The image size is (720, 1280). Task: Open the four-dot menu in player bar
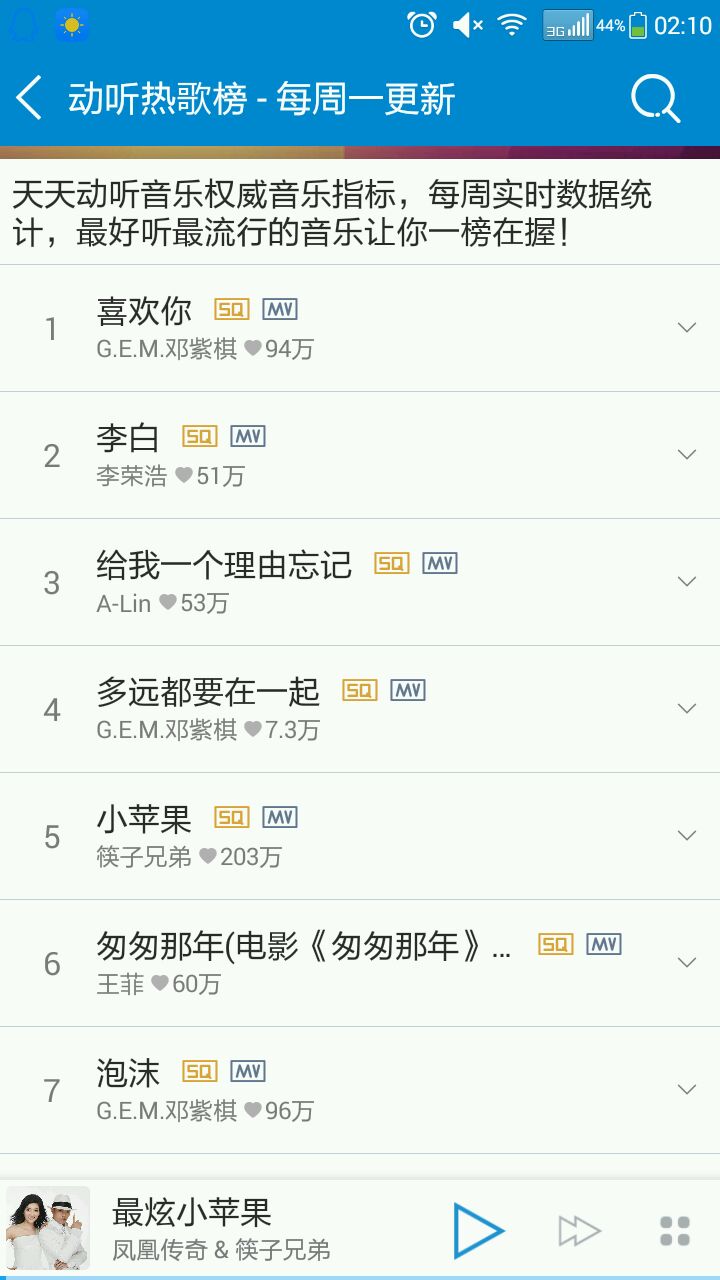(x=675, y=1231)
